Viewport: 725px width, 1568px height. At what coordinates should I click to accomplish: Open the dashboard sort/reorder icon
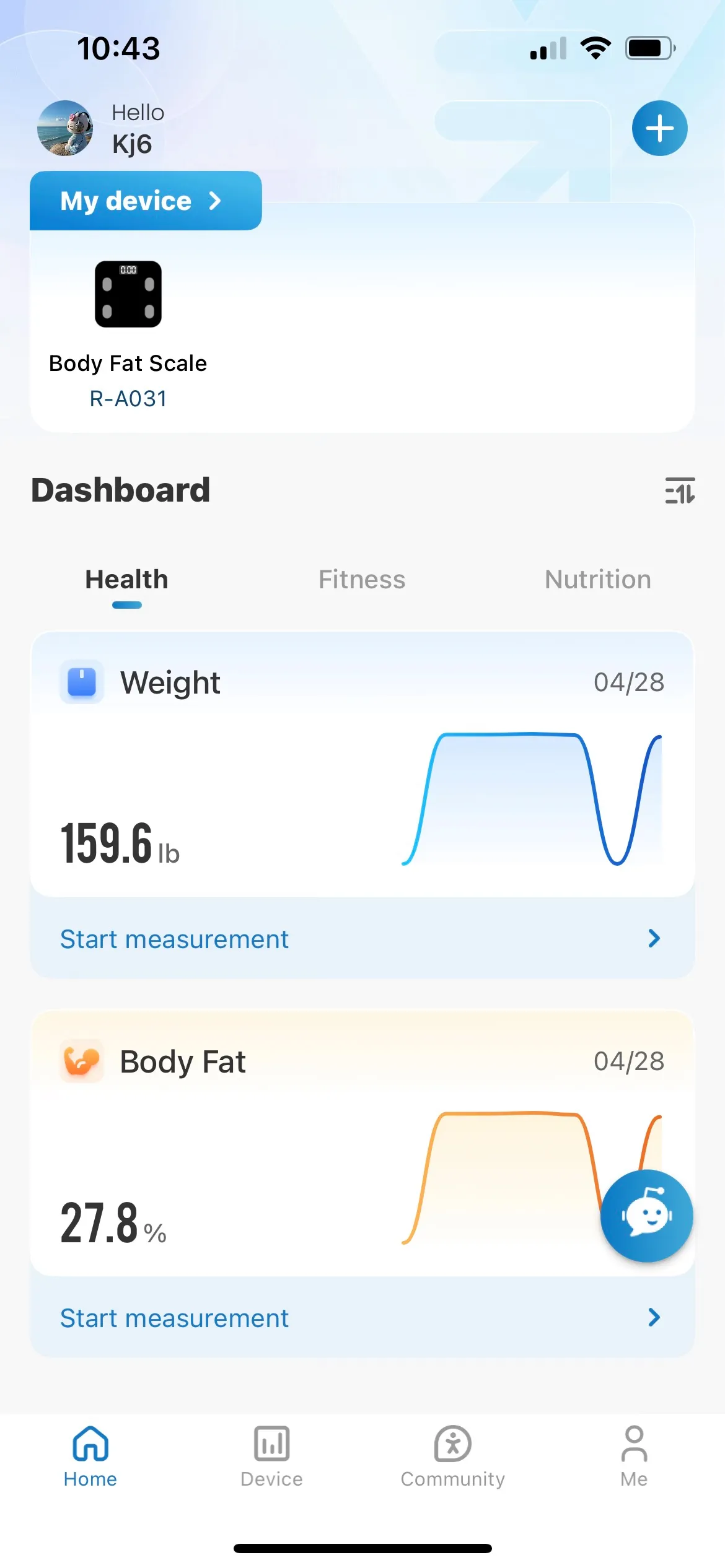[x=680, y=491]
